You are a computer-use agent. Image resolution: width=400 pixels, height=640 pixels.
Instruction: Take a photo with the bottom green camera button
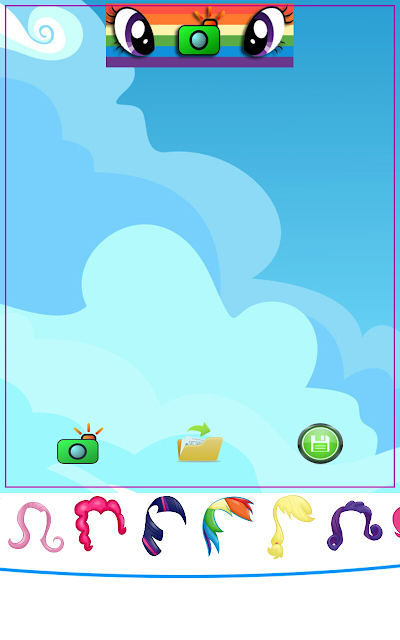(80, 444)
